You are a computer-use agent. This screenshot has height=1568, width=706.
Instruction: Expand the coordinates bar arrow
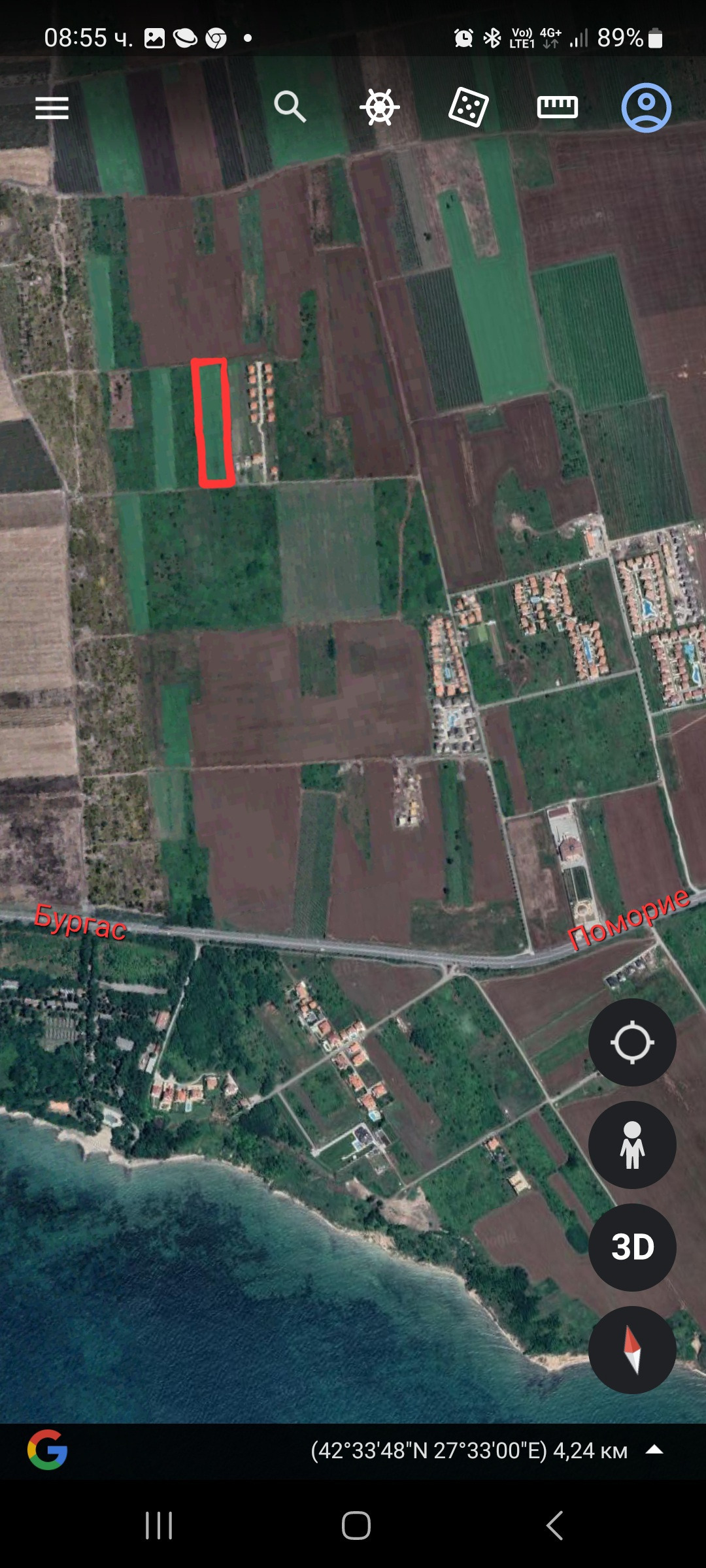tap(654, 1450)
